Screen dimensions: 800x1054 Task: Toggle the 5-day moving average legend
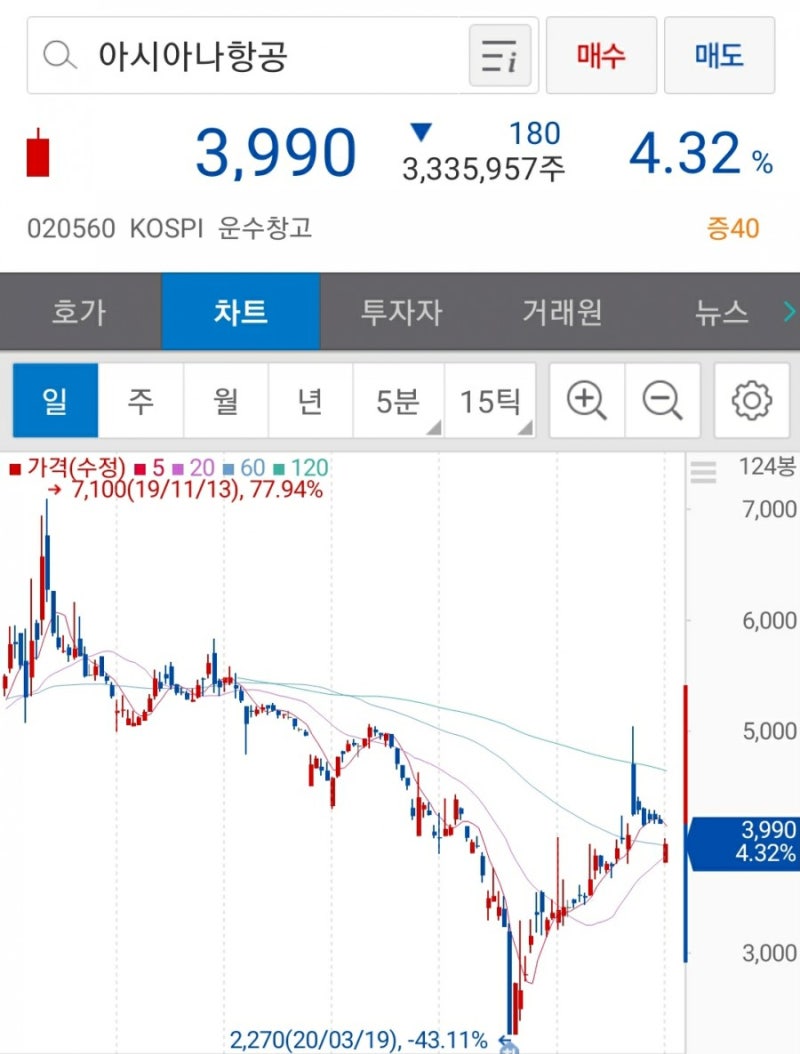(x=150, y=467)
